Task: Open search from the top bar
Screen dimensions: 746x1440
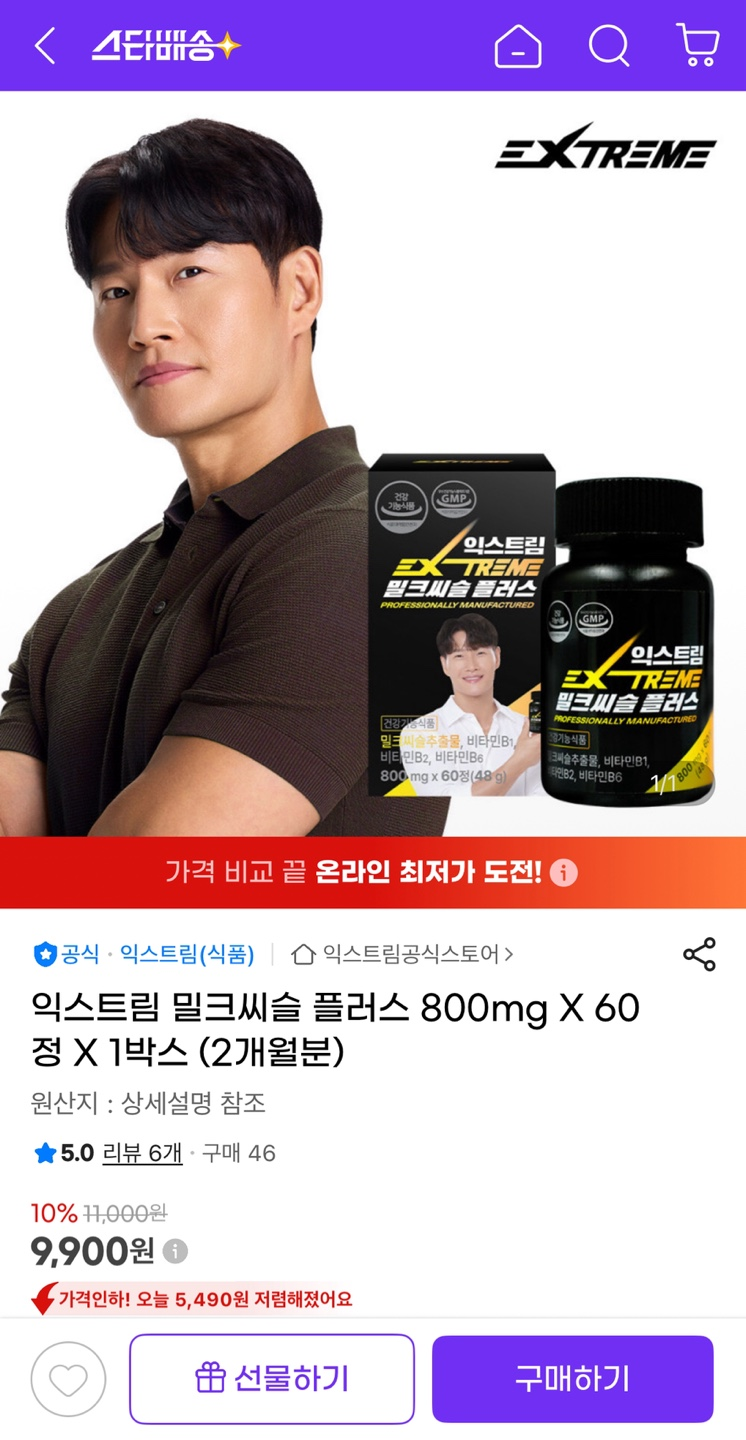Action: point(608,46)
